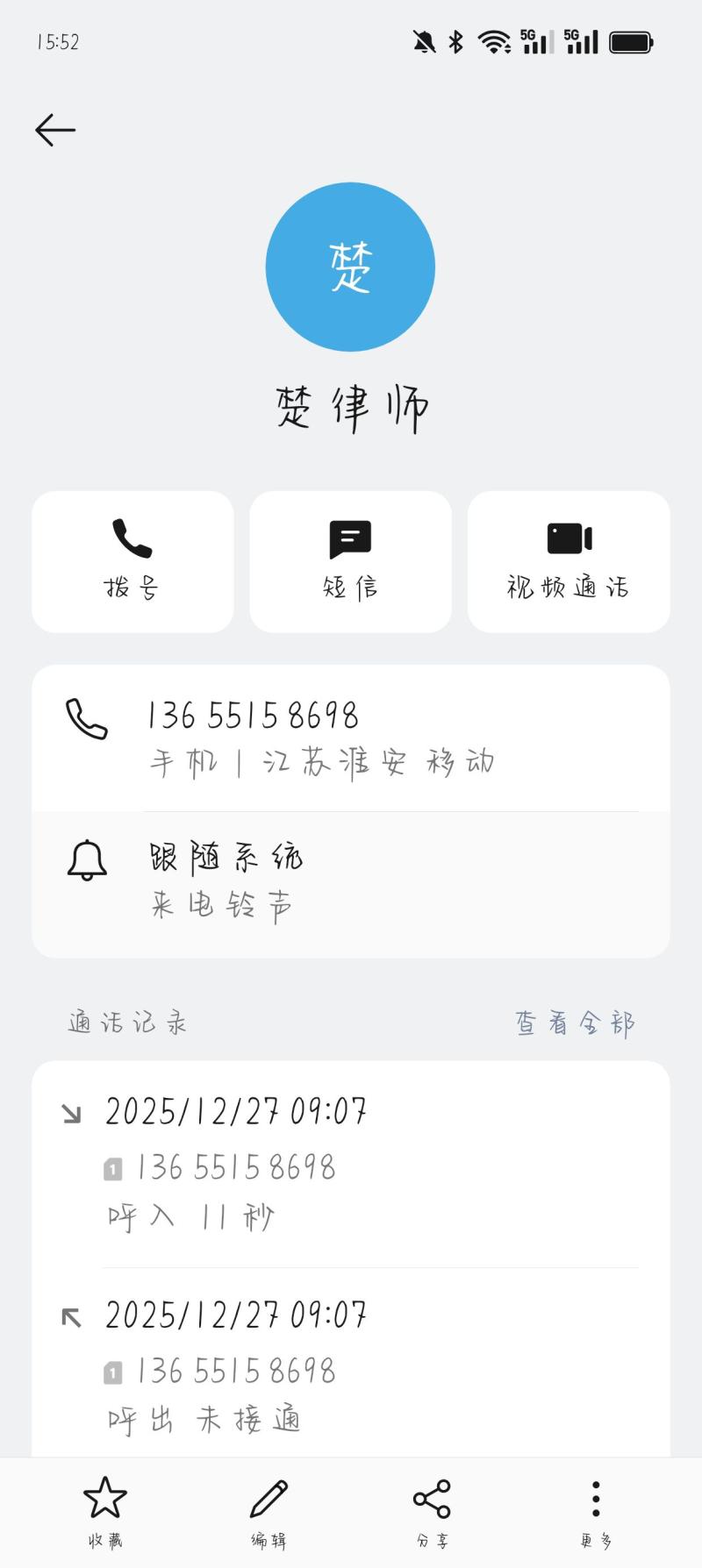Tap the 拨号 button to call 楚律师
Viewport: 702px width, 1568px height.
pyautogui.click(x=133, y=561)
